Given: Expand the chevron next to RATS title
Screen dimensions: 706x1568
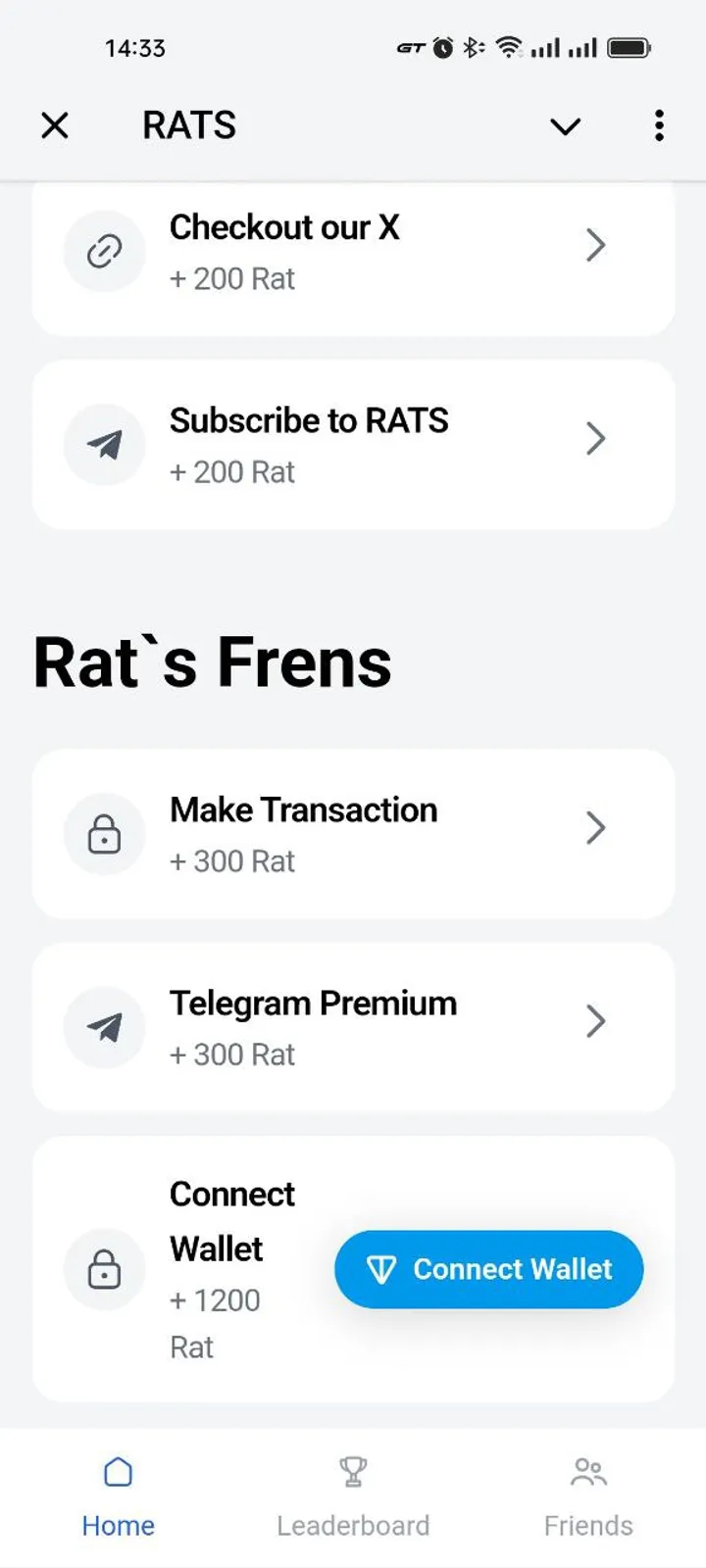Looking at the screenshot, I should click(565, 125).
